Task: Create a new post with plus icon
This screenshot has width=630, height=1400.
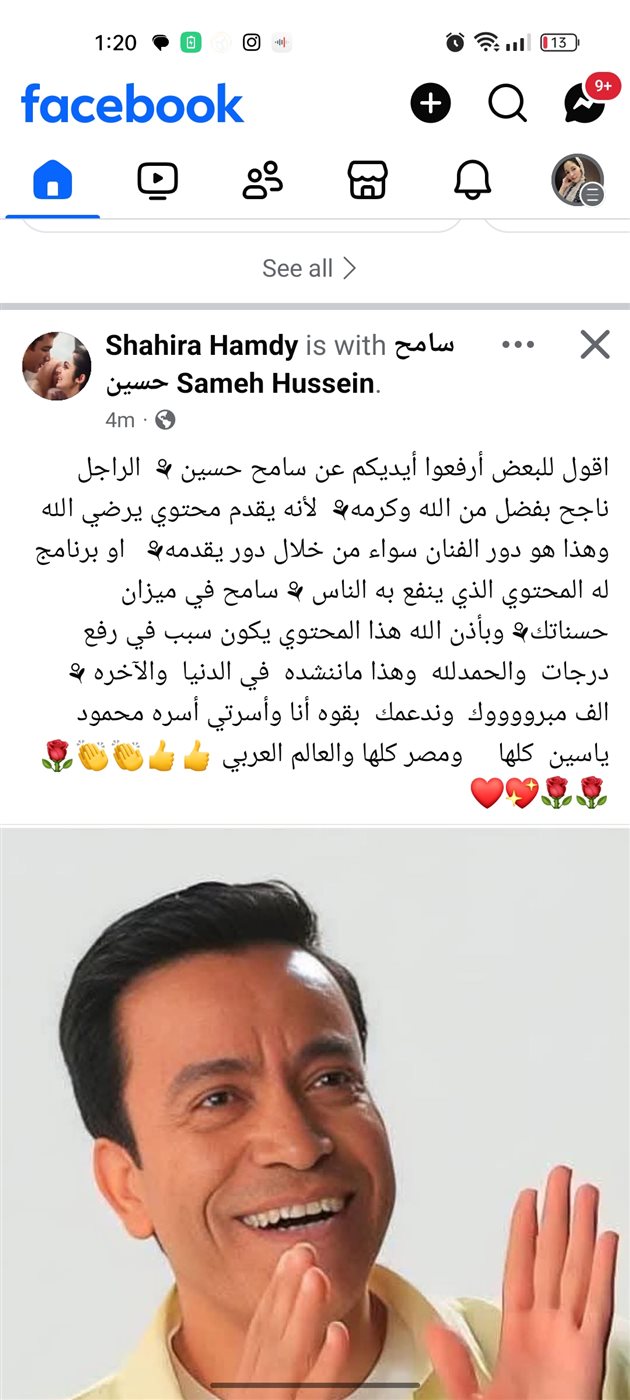Action: point(431,103)
